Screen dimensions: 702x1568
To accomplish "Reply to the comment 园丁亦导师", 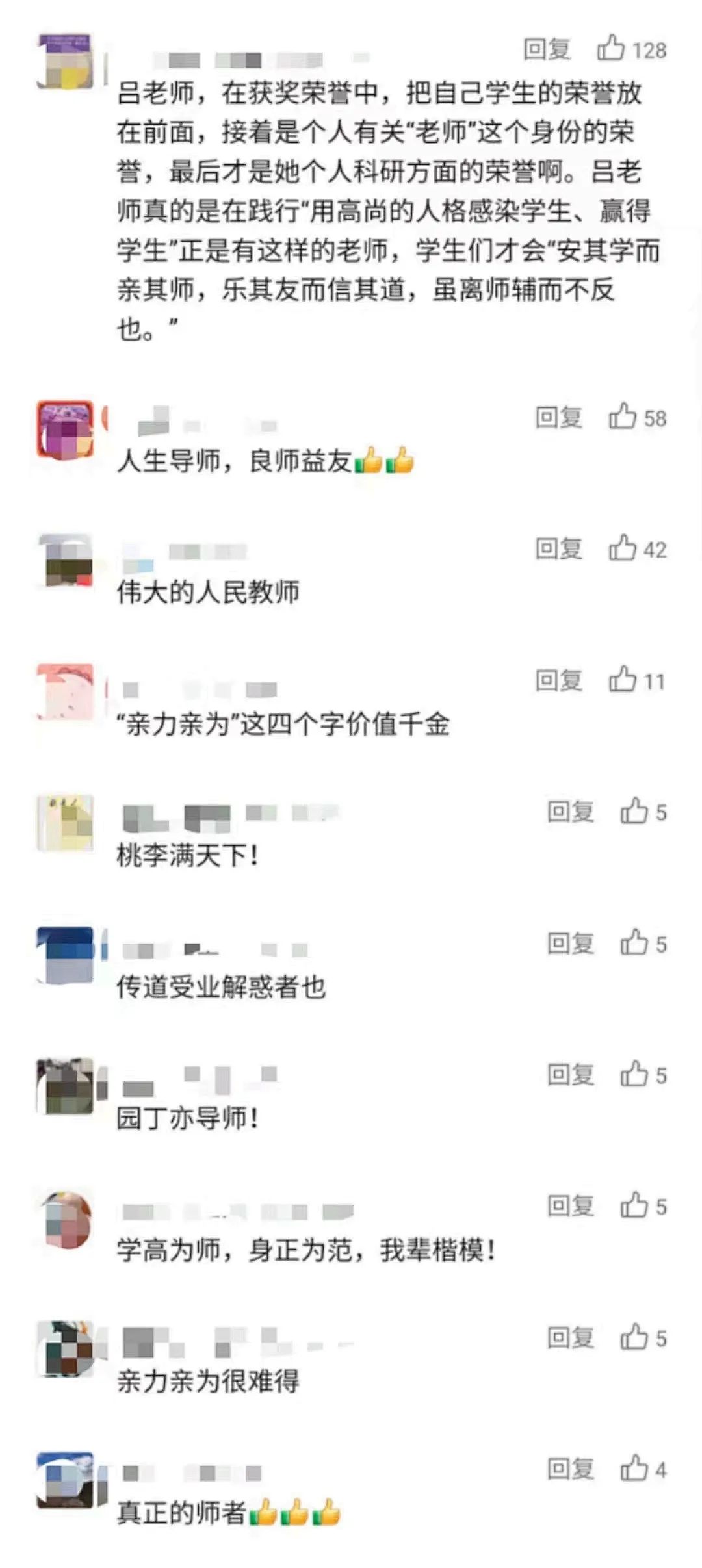I will tap(571, 1075).
